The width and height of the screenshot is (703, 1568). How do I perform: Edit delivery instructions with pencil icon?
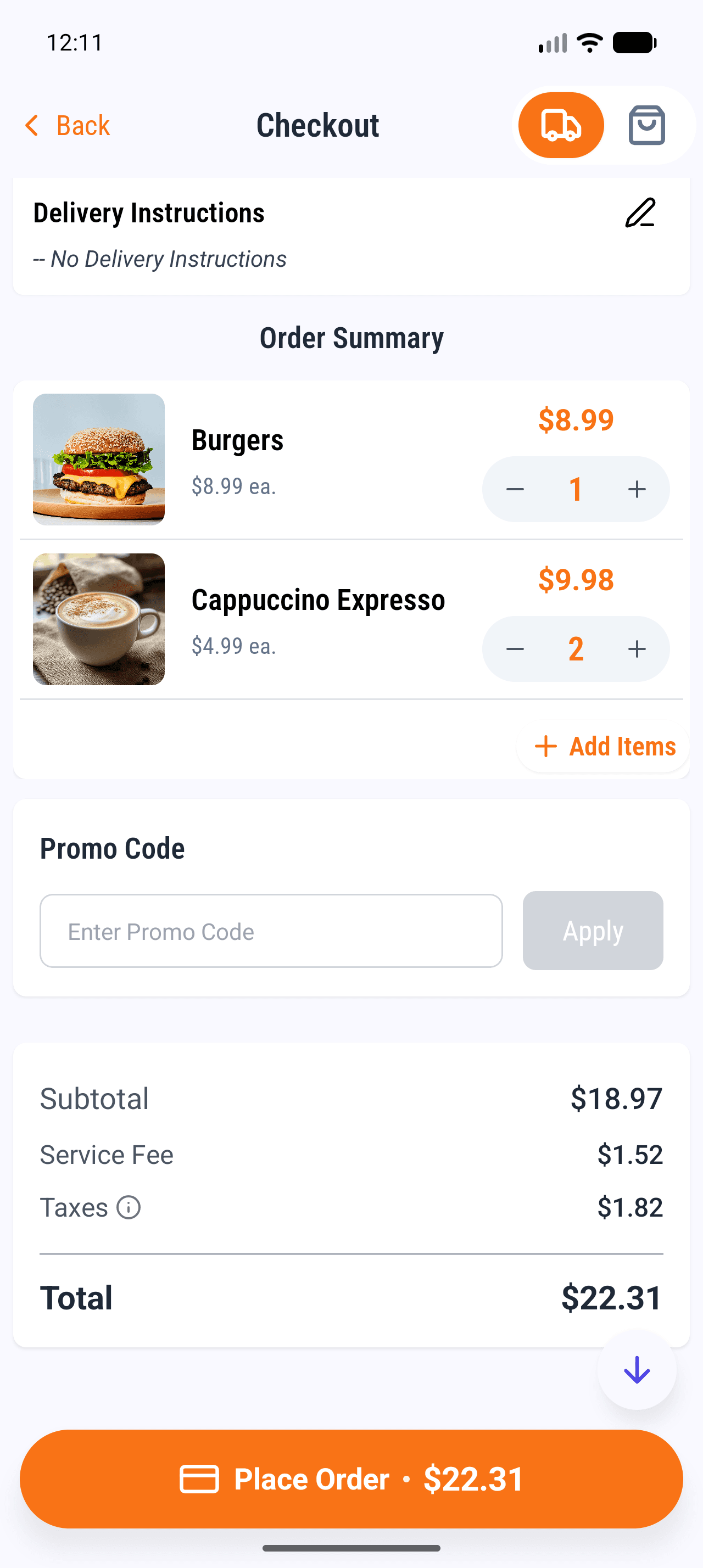click(x=640, y=213)
